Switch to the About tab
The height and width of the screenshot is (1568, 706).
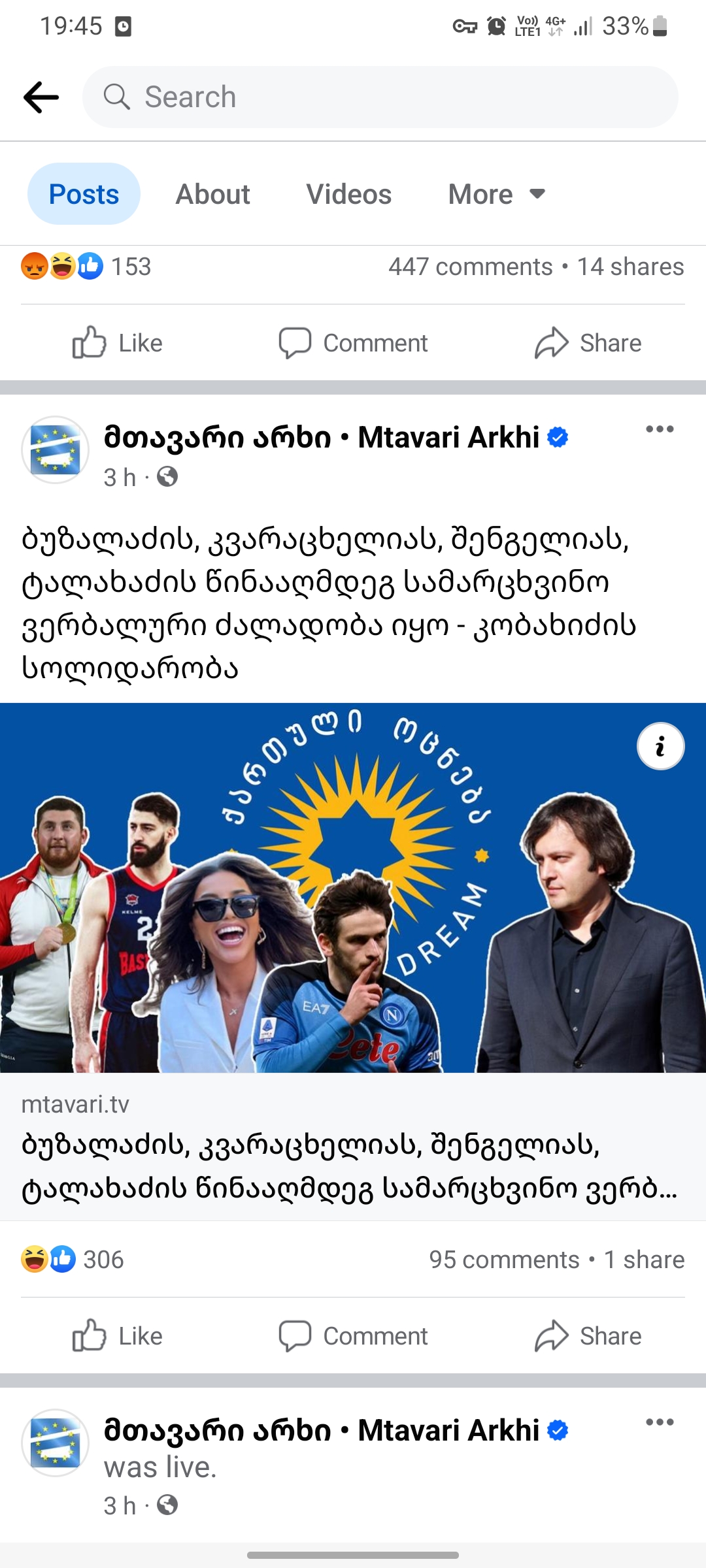(x=212, y=194)
